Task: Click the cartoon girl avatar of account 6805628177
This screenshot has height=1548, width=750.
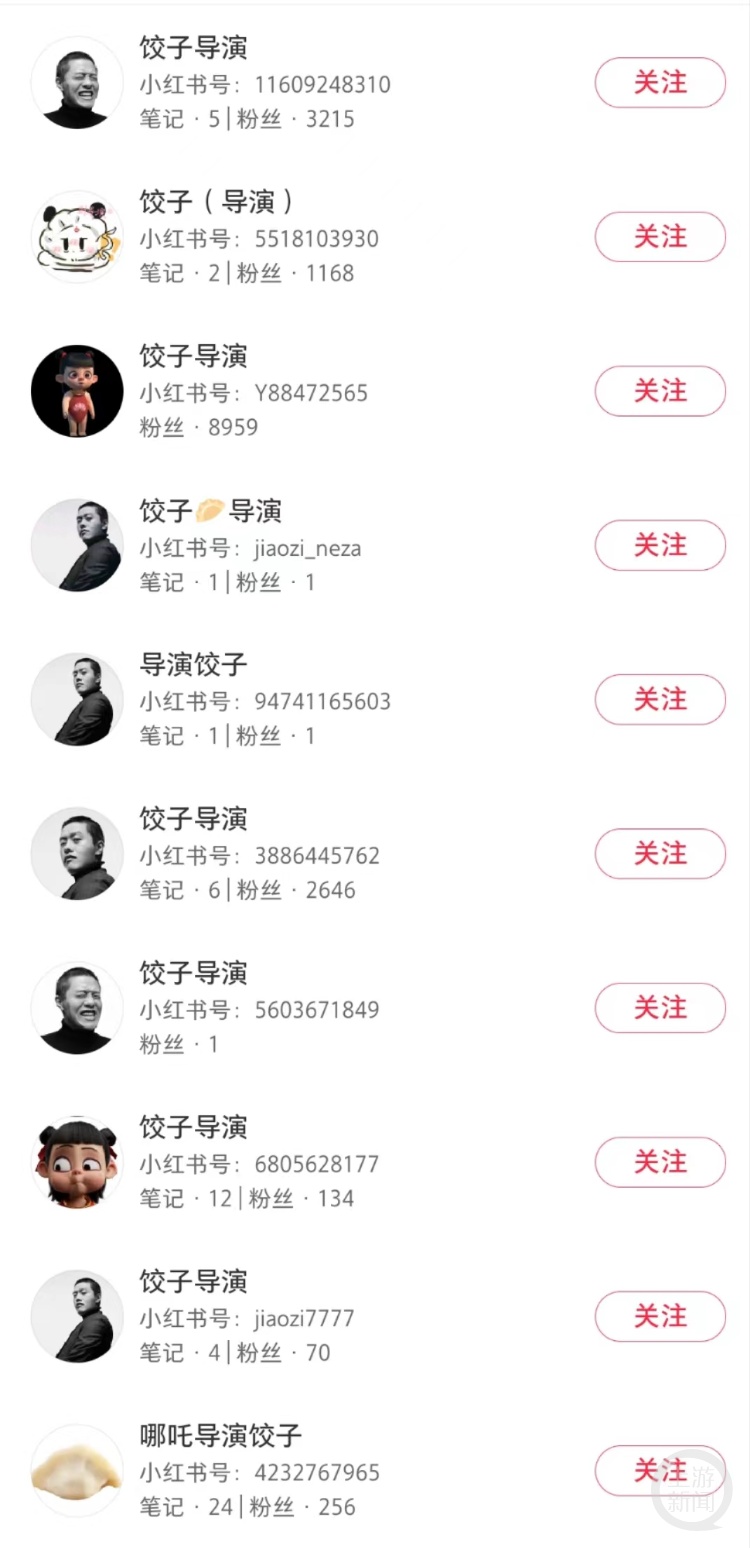Action: pos(77,1162)
